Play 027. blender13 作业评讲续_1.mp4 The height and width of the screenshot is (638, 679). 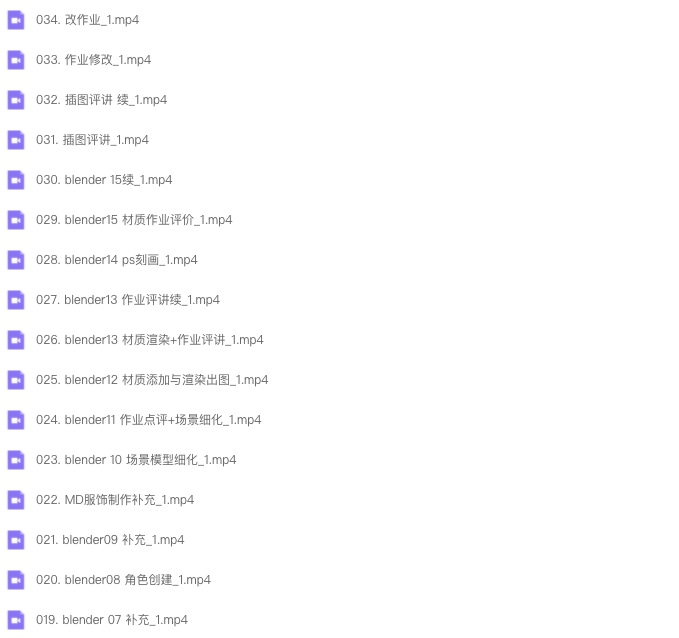tap(127, 300)
